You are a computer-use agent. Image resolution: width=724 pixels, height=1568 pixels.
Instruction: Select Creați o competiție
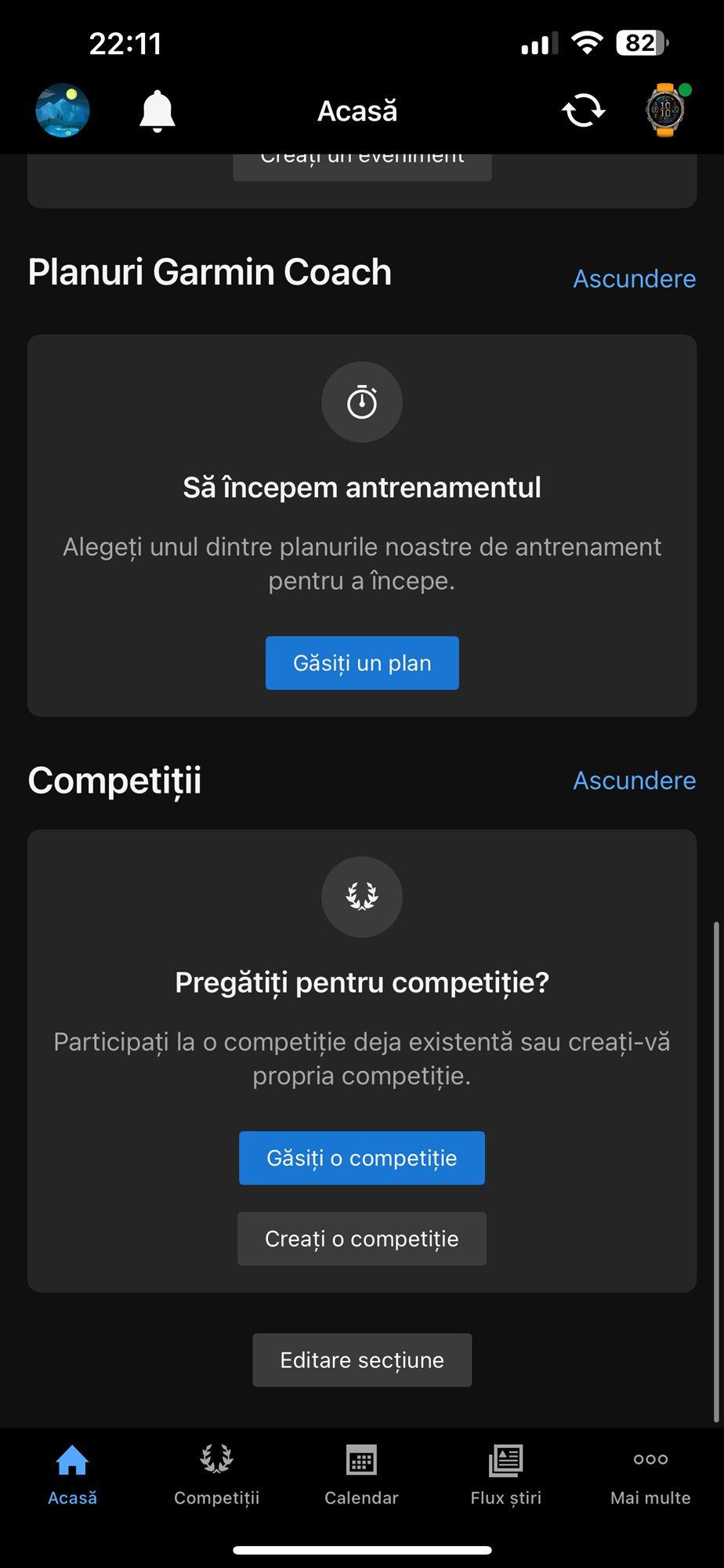tap(362, 1239)
